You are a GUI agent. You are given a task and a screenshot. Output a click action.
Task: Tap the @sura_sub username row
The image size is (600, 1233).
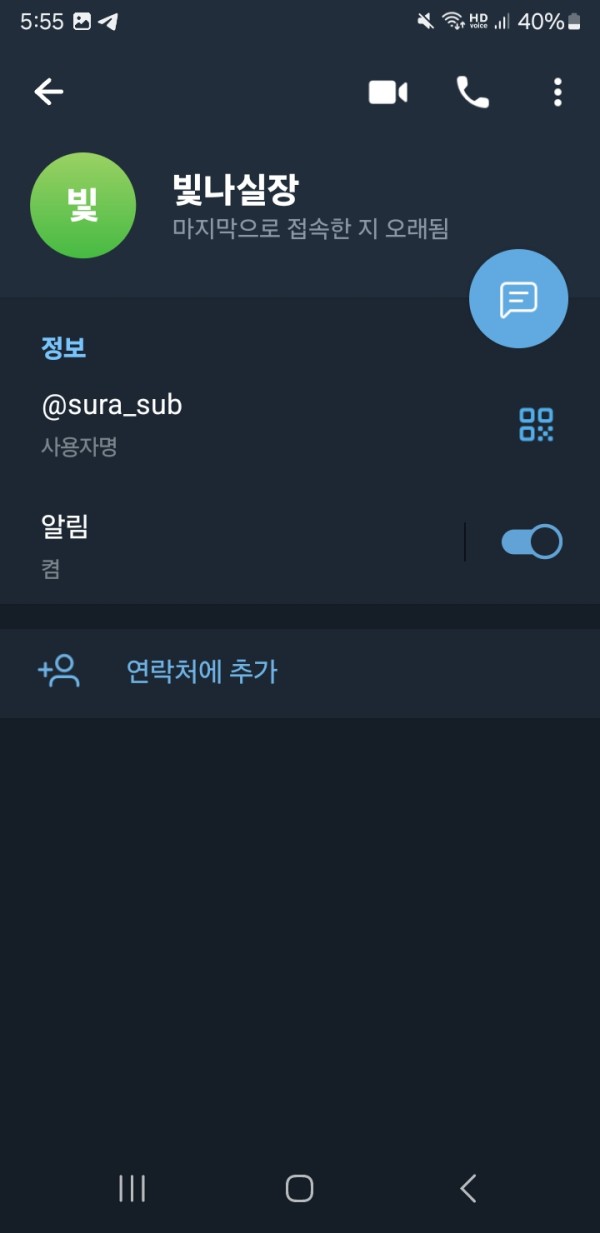pyautogui.click(x=200, y=422)
